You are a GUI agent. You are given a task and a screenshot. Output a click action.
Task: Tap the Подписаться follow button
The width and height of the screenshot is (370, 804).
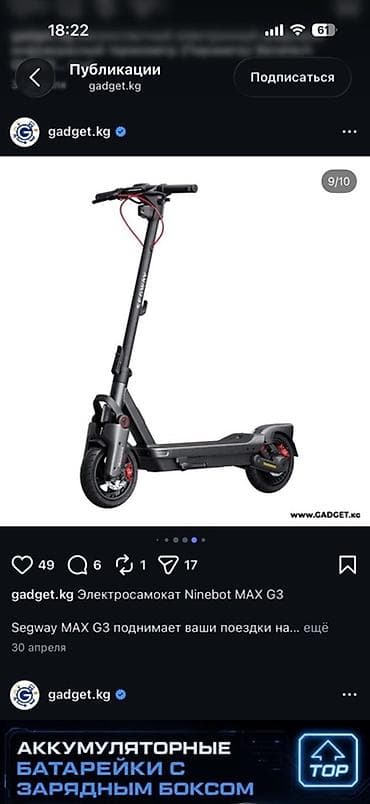tap(292, 77)
